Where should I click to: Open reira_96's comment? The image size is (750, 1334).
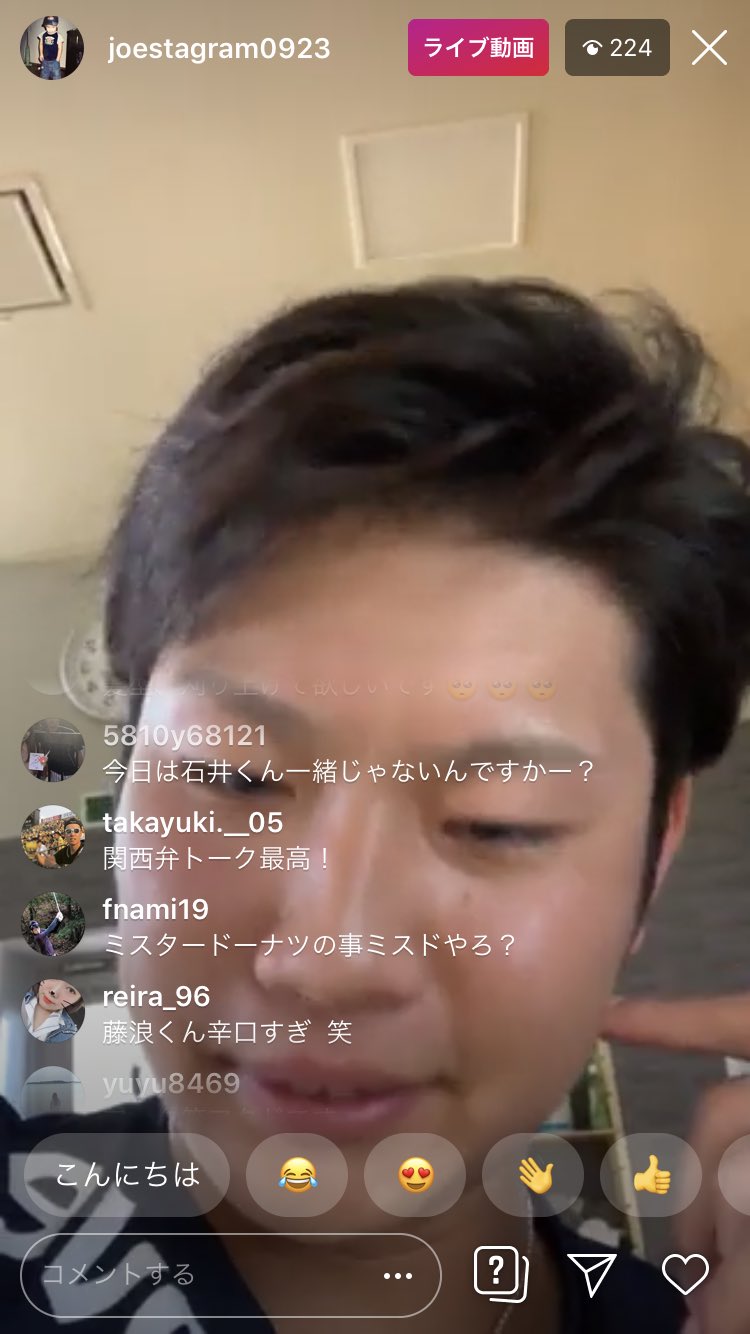pyautogui.click(x=227, y=1014)
